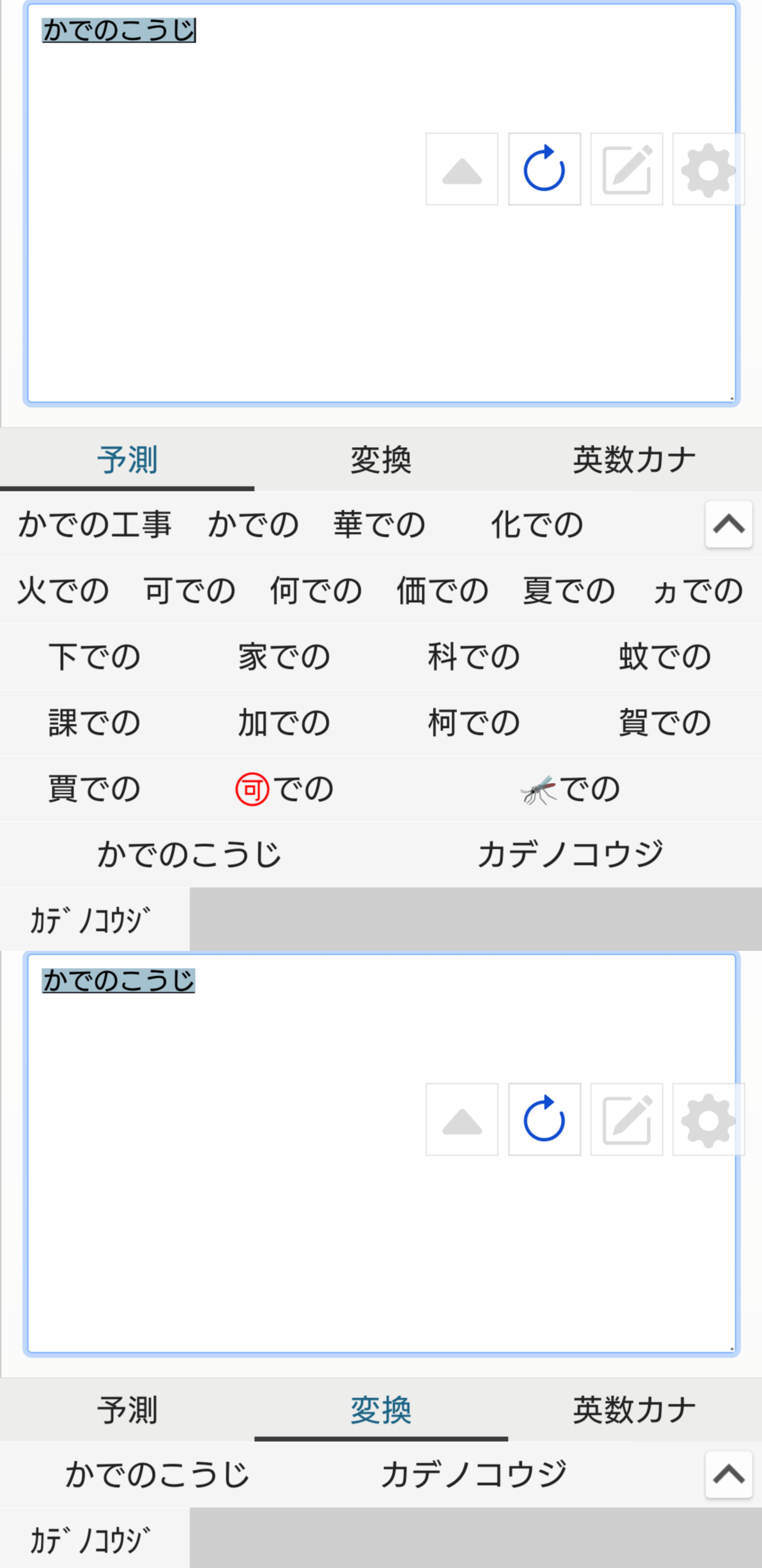Select the candidate かでの工事
Image resolution: width=762 pixels, height=1568 pixels.
coord(95,525)
